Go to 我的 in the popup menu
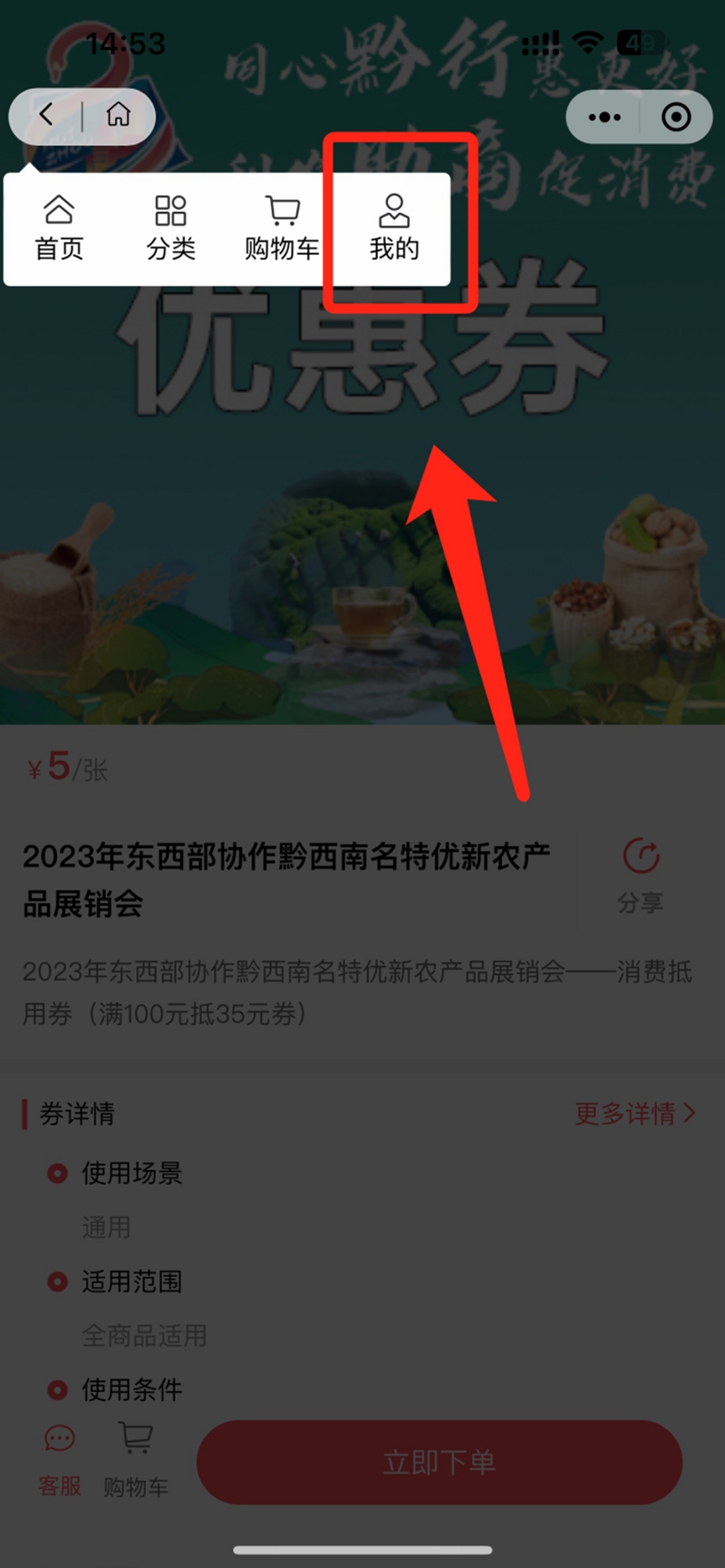Viewport: 725px width, 1568px height. pyautogui.click(x=394, y=228)
